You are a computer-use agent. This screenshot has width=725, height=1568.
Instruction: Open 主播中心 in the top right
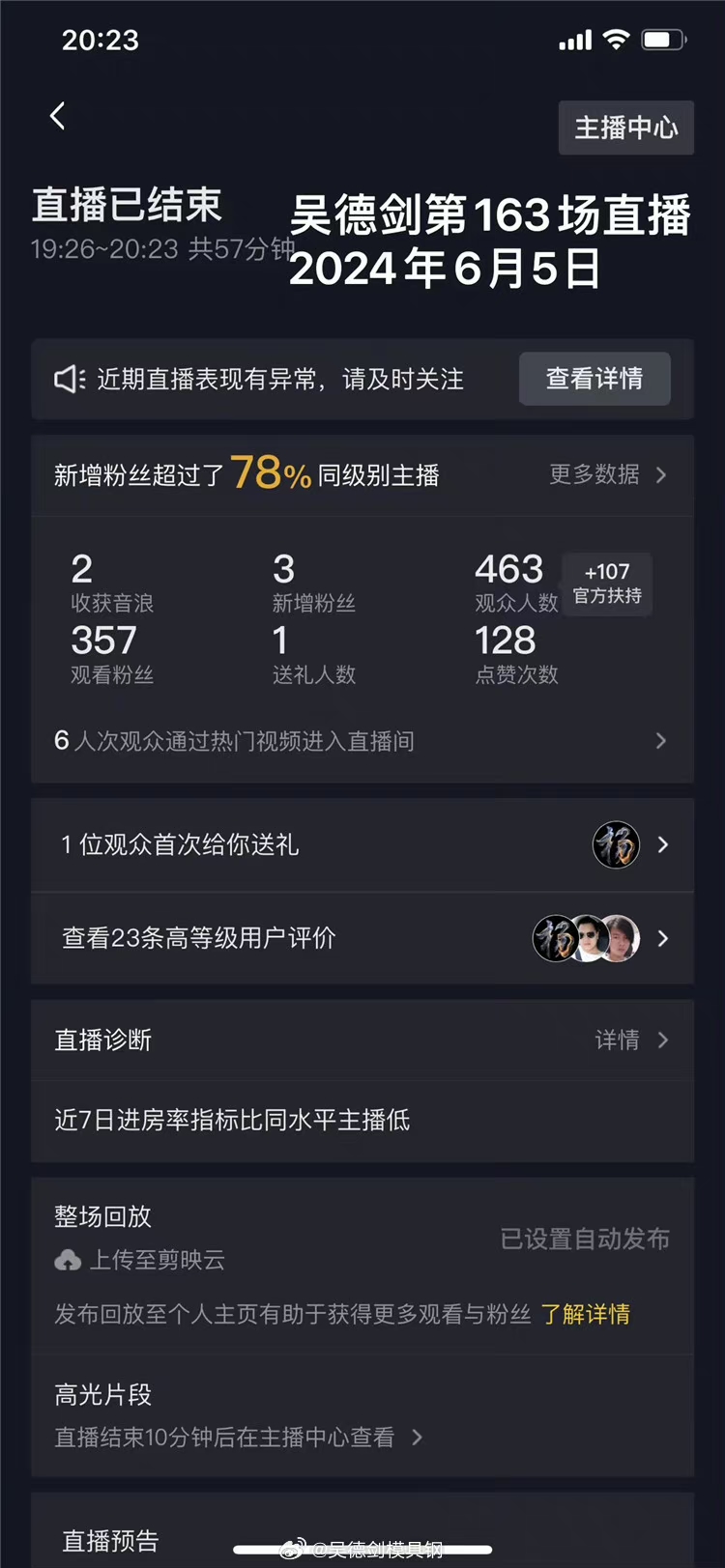click(626, 128)
